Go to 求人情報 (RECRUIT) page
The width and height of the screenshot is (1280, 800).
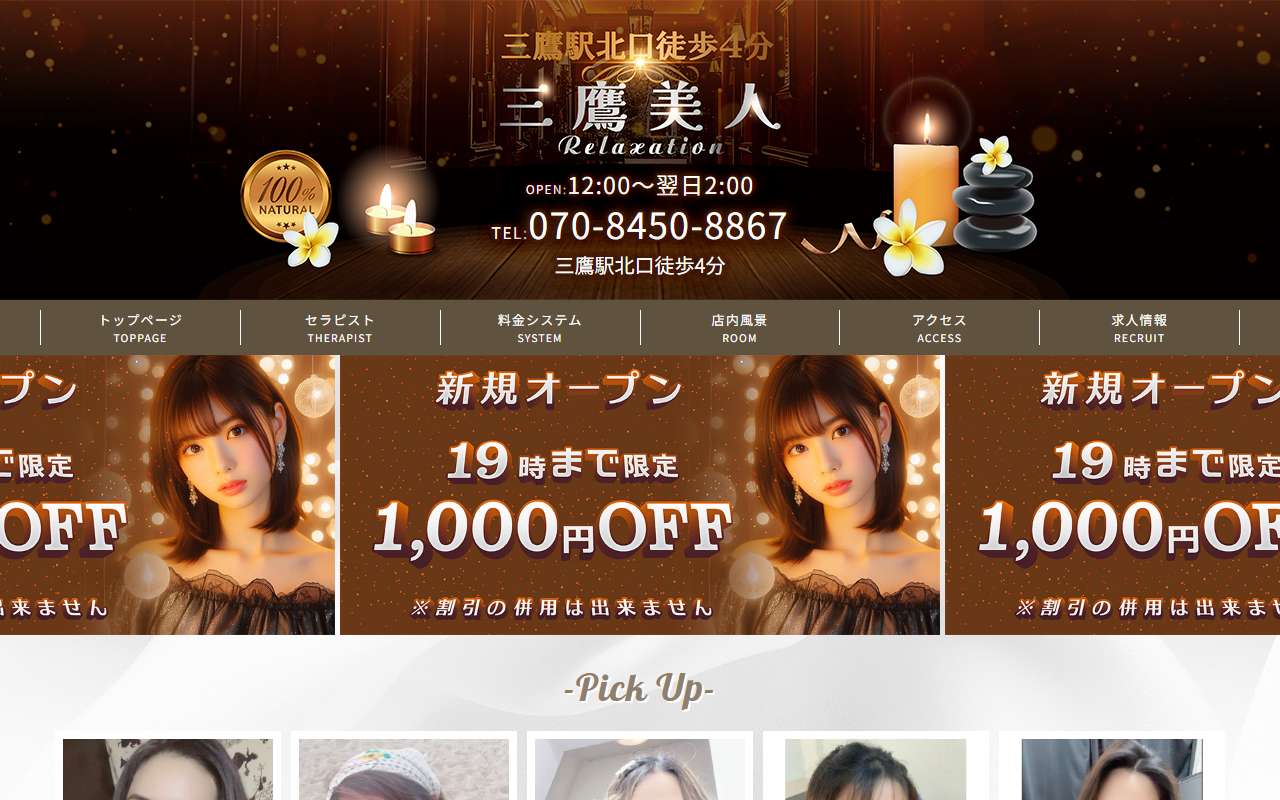point(1139,328)
